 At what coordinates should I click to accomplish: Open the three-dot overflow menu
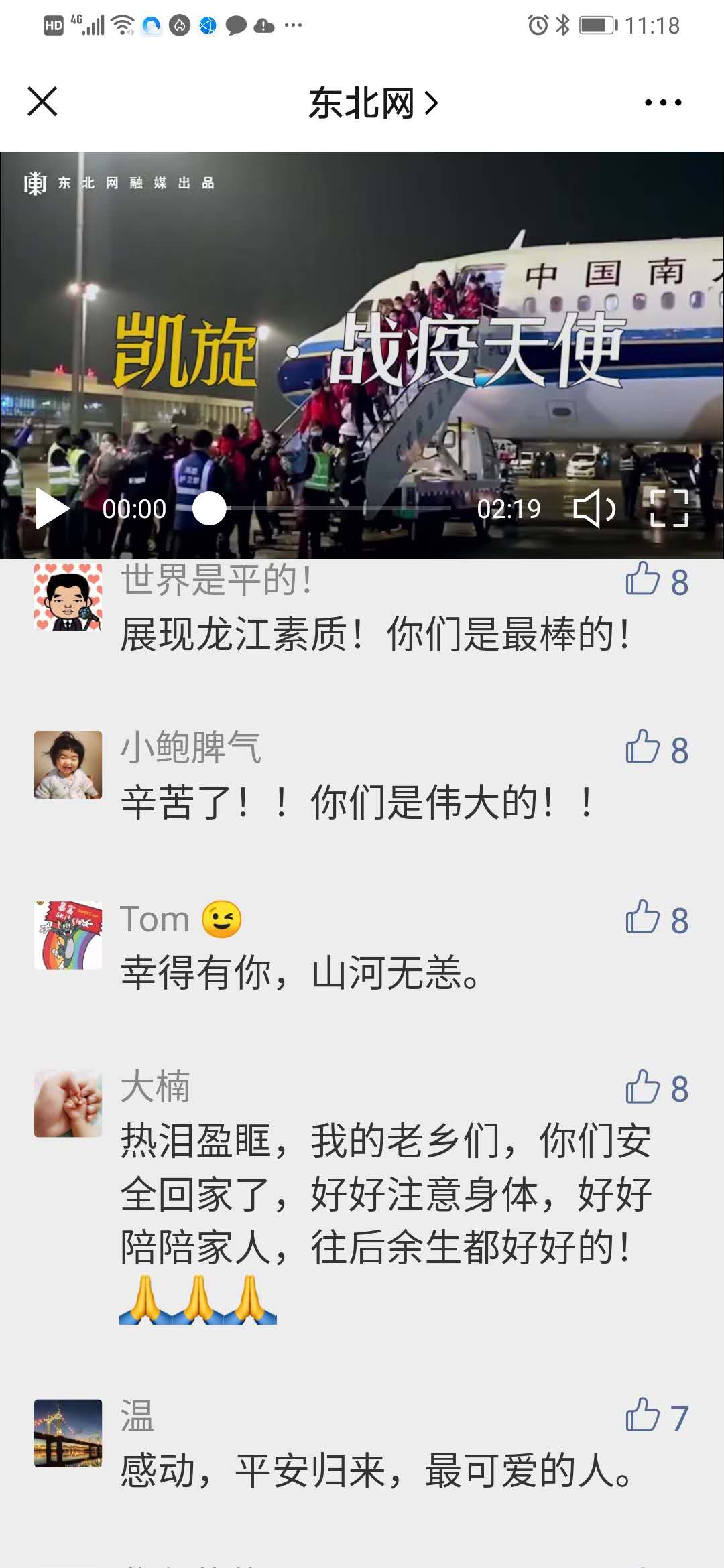[662, 103]
